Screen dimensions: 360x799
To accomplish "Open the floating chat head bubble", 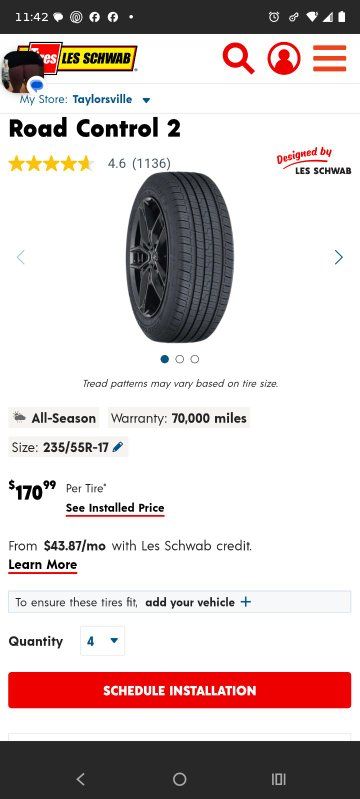I will (22, 71).
